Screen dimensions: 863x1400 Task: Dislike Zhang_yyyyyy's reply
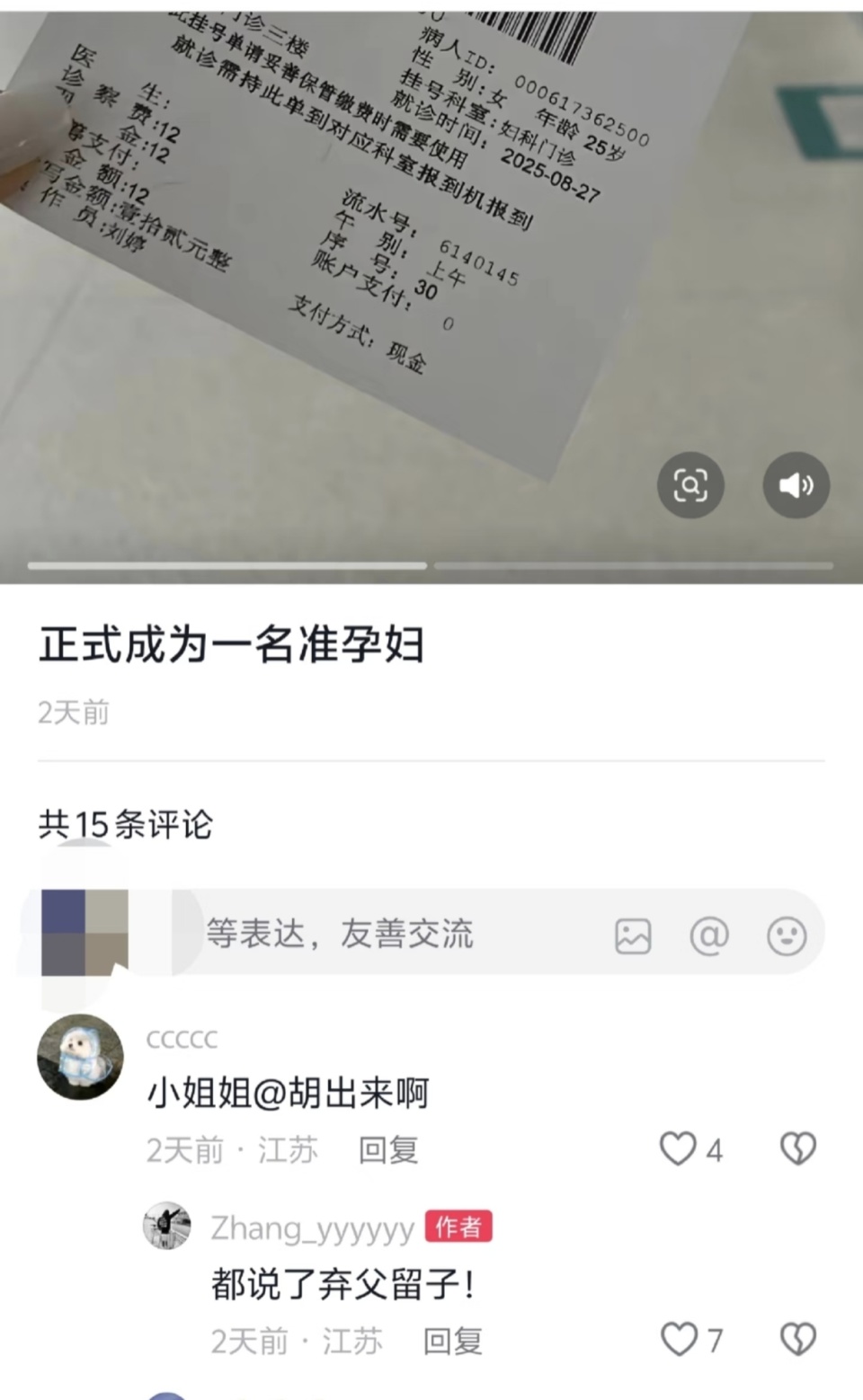coord(797,1340)
